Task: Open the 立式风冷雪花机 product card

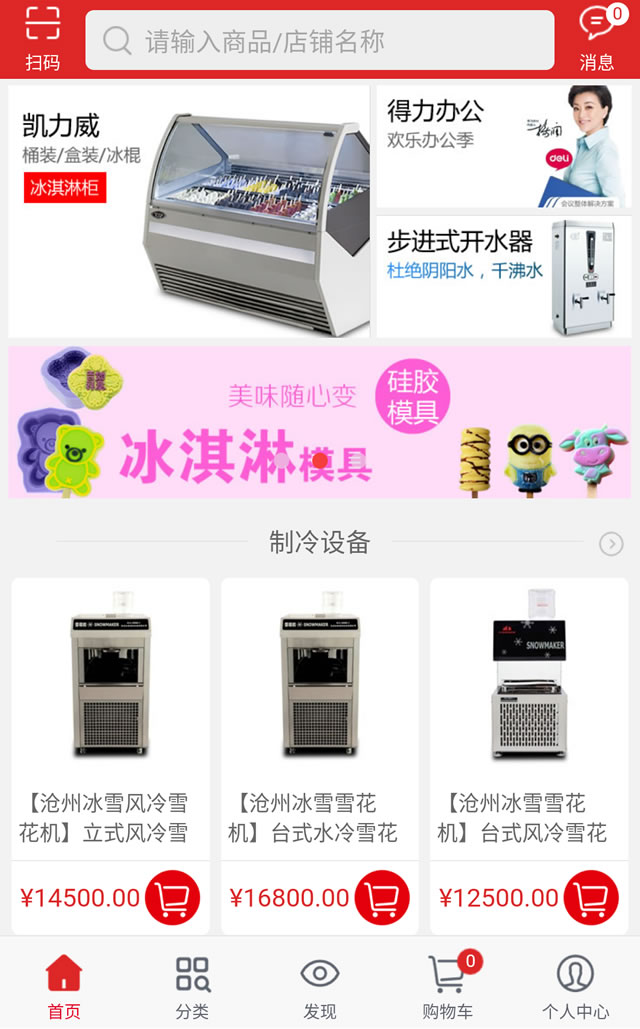Action: pos(110,715)
